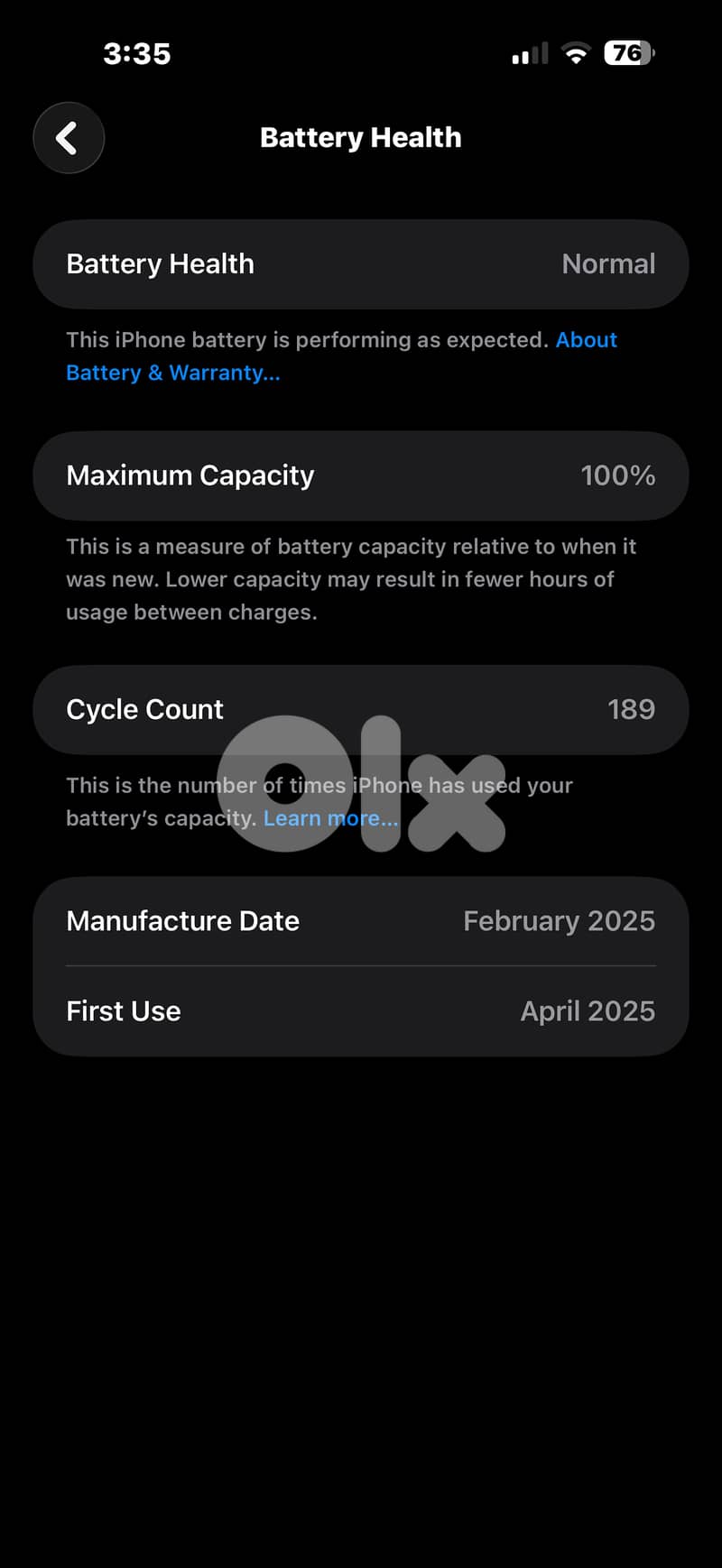Select the Battery Health row showing Normal
Screen dimensions: 722x1568
(x=361, y=263)
